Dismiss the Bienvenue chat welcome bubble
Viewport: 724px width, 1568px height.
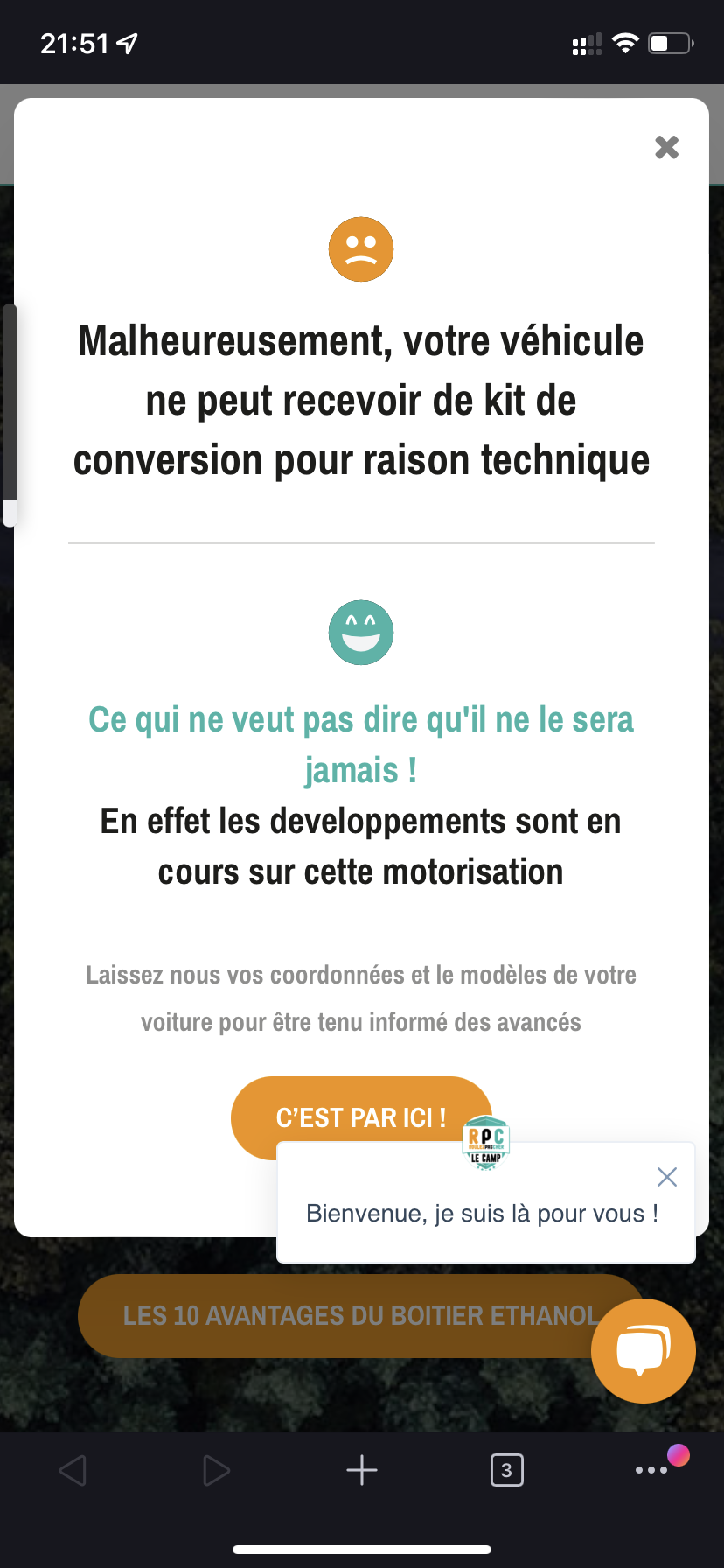[666, 1177]
